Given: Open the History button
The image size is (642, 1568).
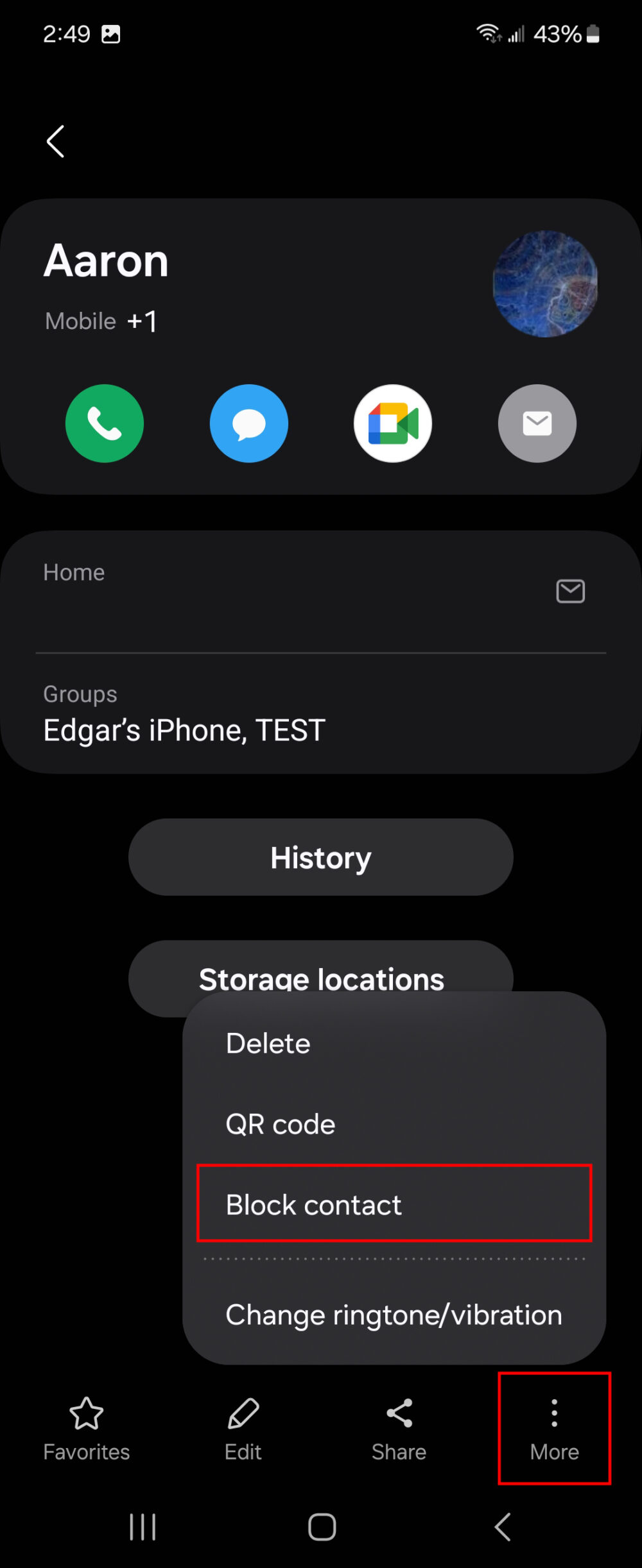Looking at the screenshot, I should 321,857.
